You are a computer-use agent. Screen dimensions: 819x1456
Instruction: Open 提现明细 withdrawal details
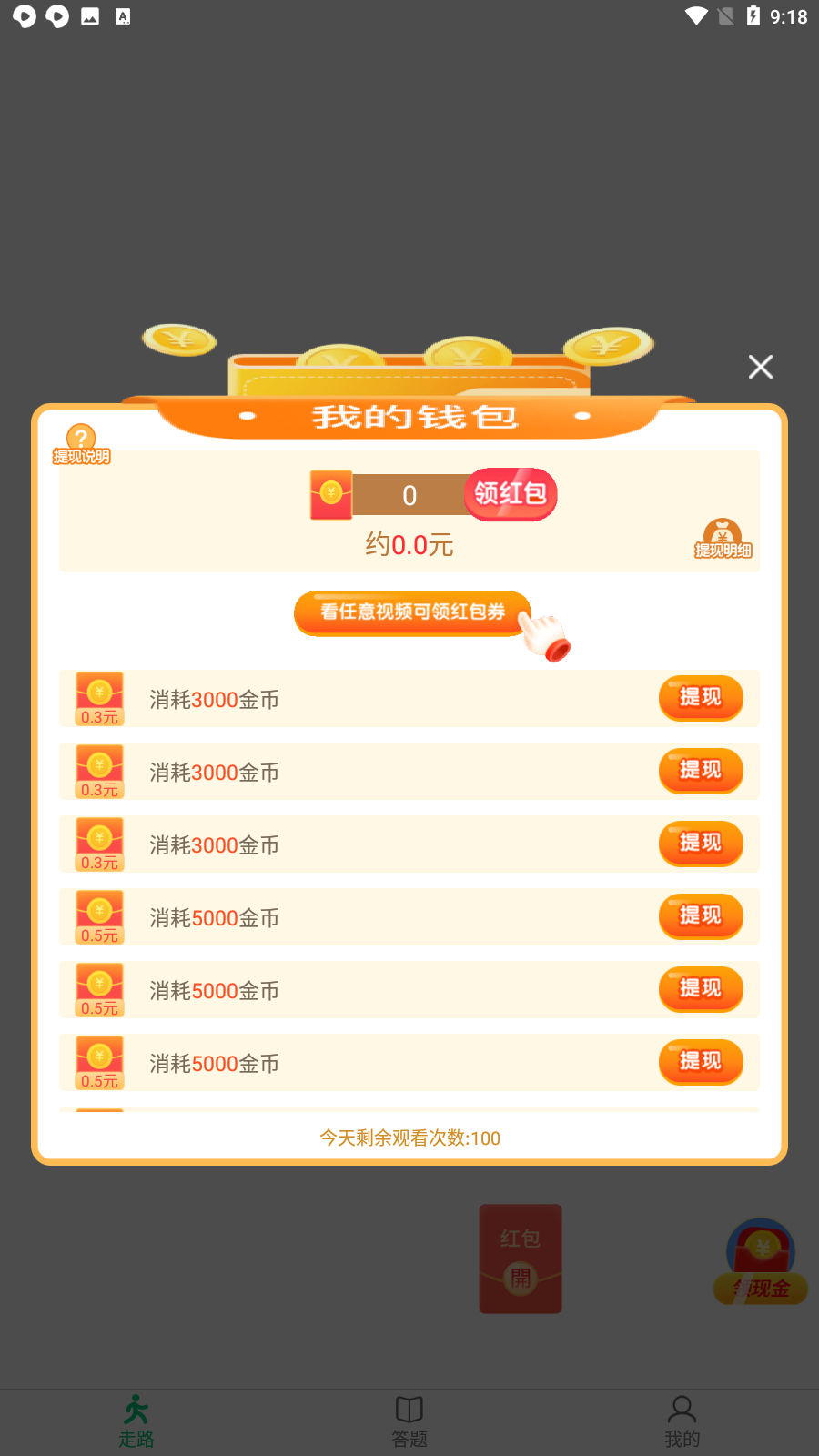[723, 539]
